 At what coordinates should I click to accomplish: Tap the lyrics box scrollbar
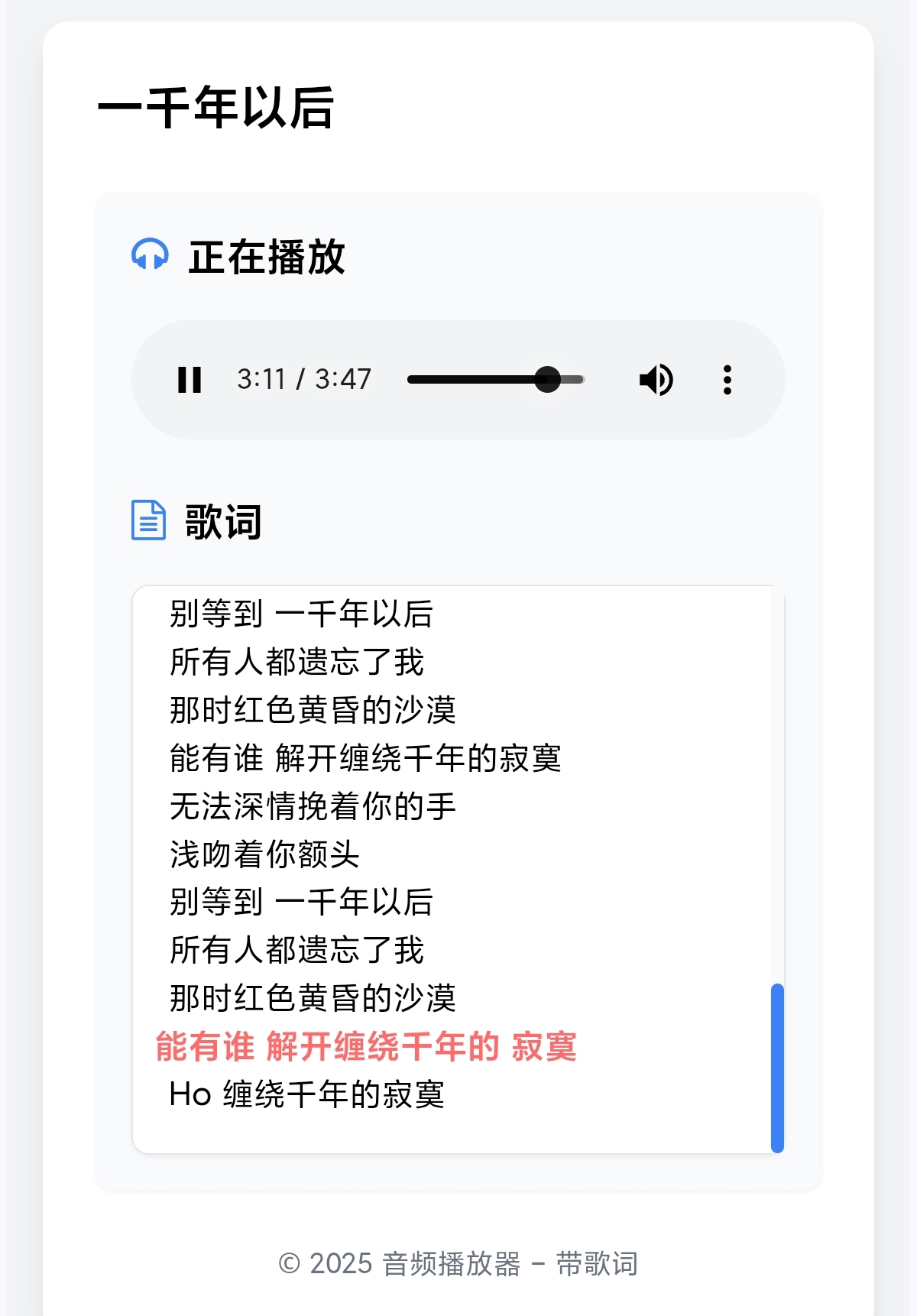point(777,1067)
